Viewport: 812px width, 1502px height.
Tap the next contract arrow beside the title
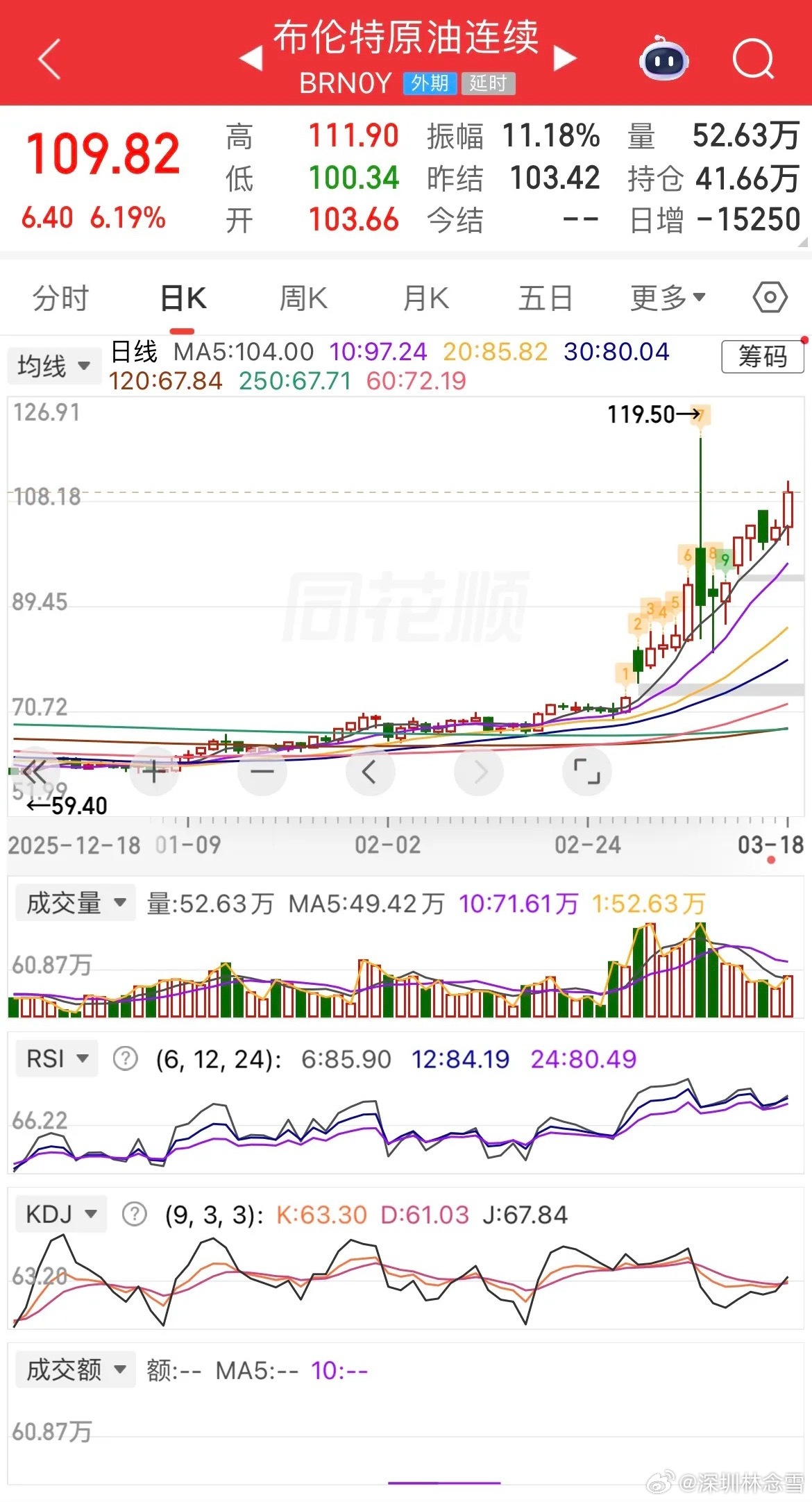pos(564,59)
